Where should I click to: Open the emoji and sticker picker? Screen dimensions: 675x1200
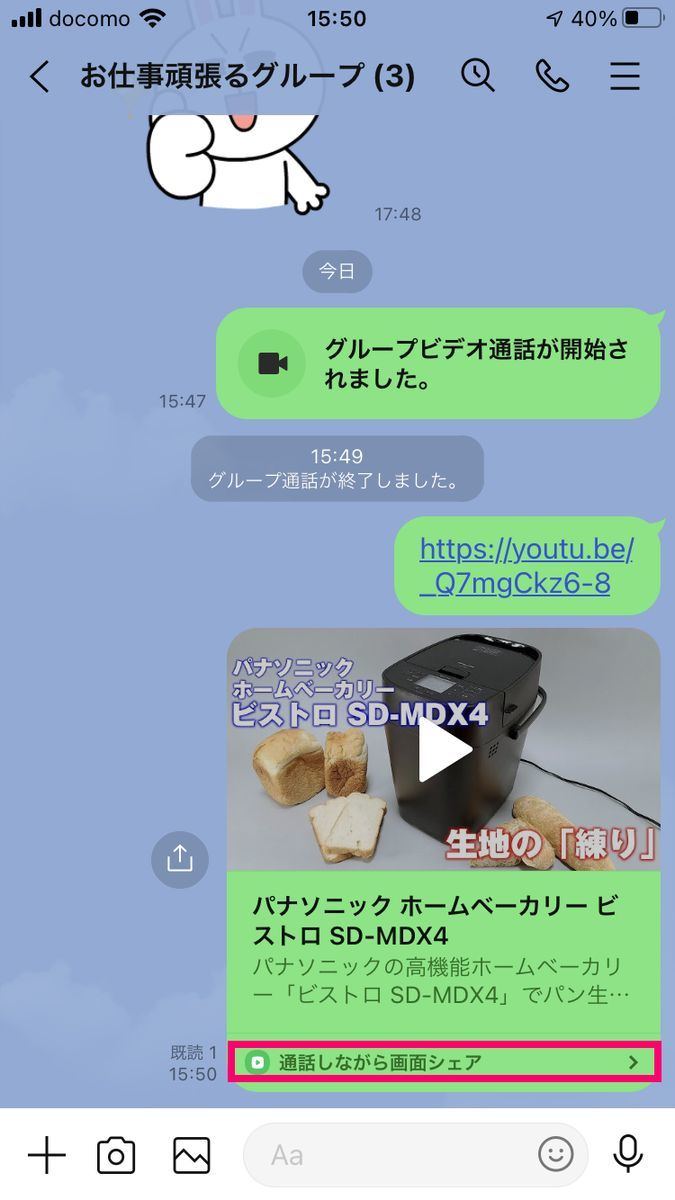(555, 1155)
